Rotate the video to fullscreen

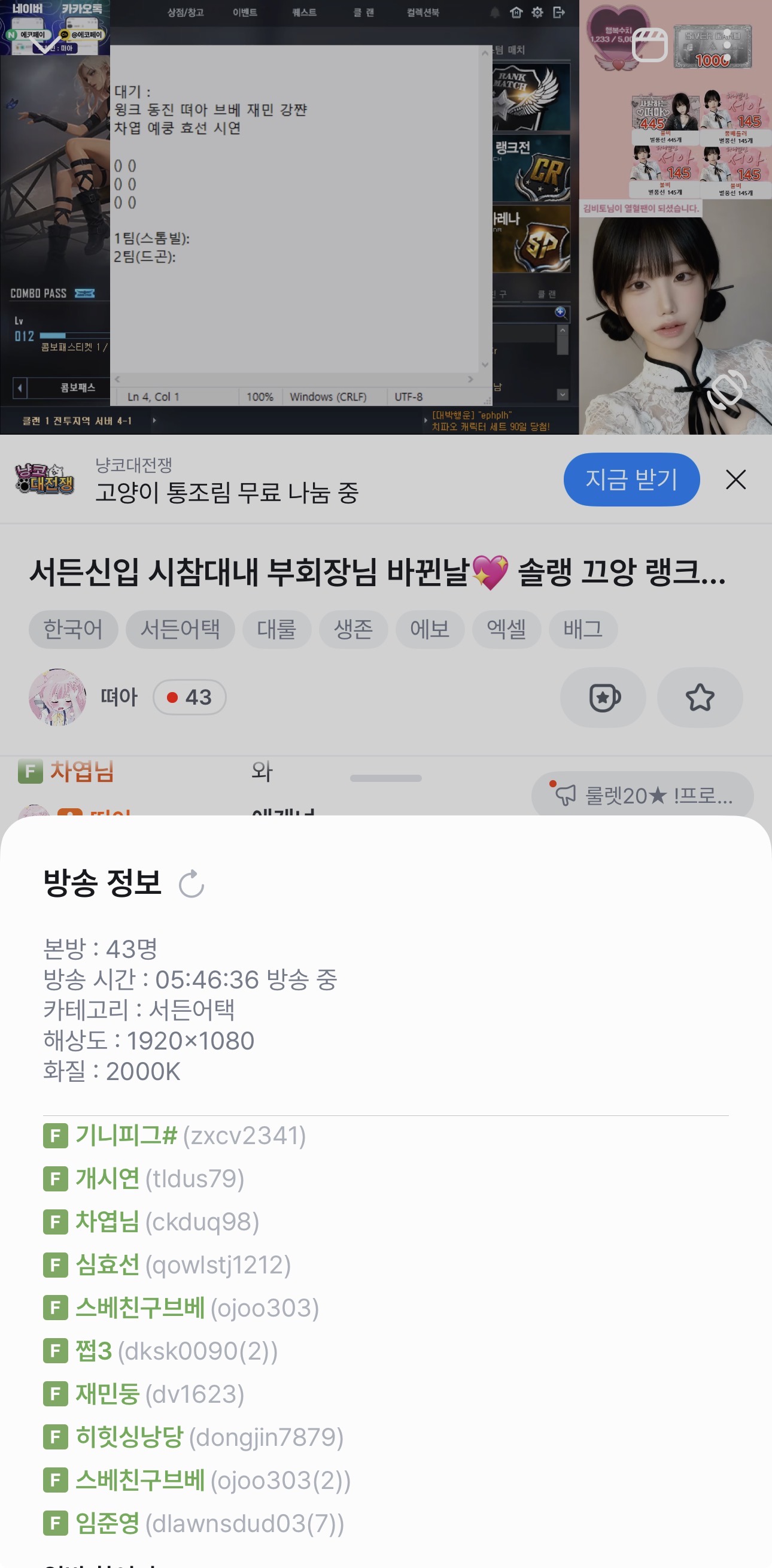pos(726,390)
